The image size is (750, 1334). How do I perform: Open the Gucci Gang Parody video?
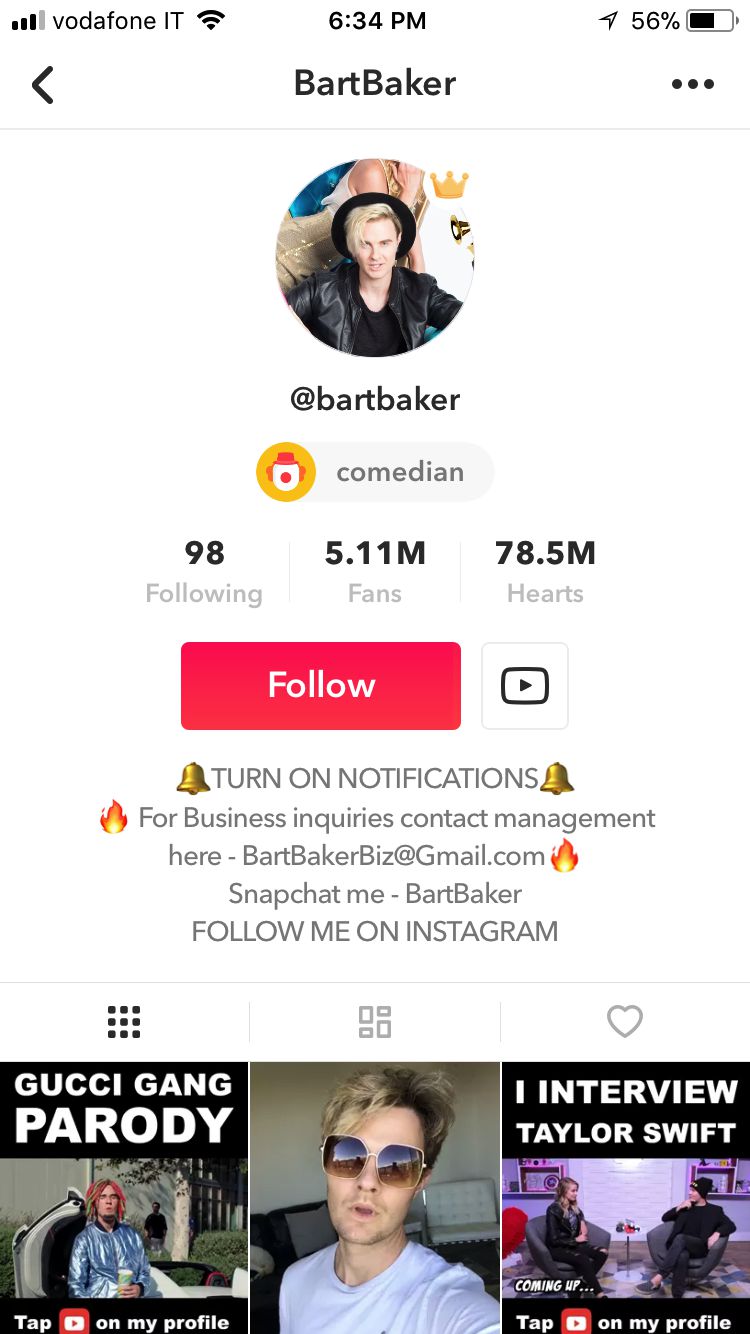point(124,1198)
